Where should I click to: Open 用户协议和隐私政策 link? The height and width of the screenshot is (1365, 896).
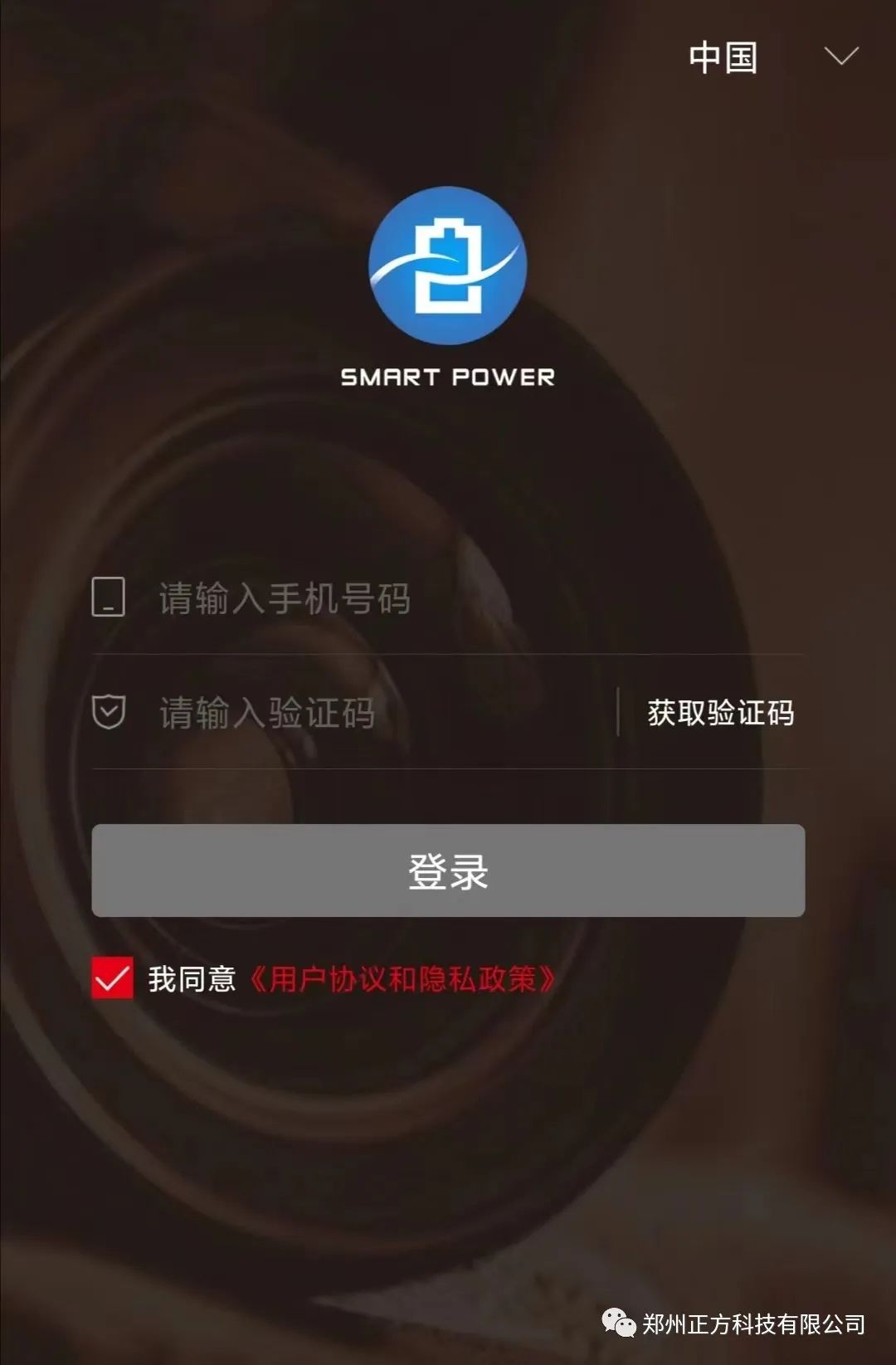click(x=402, y=979)
